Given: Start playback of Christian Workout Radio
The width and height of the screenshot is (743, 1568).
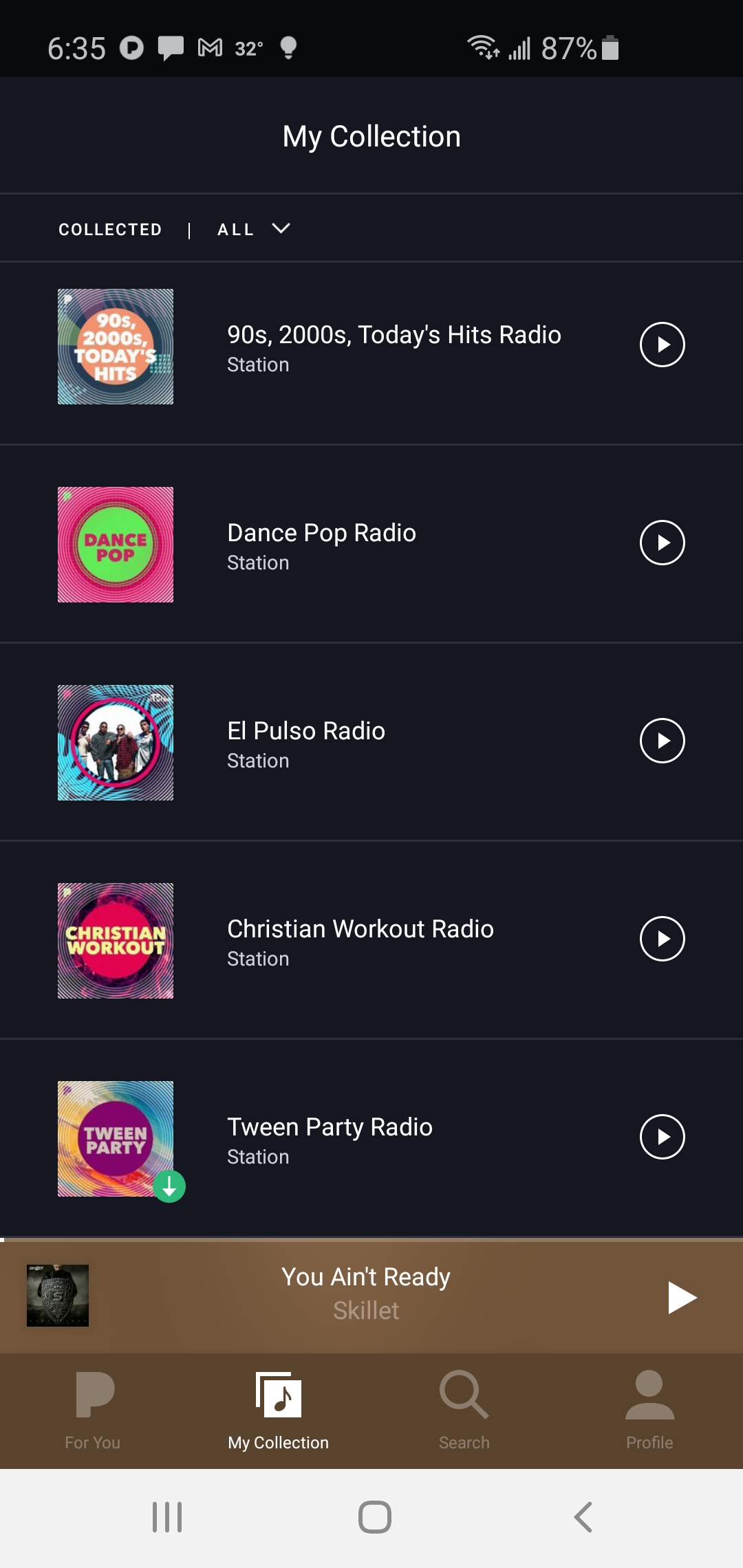Looking at the screenshot, I should pos(662,938).
